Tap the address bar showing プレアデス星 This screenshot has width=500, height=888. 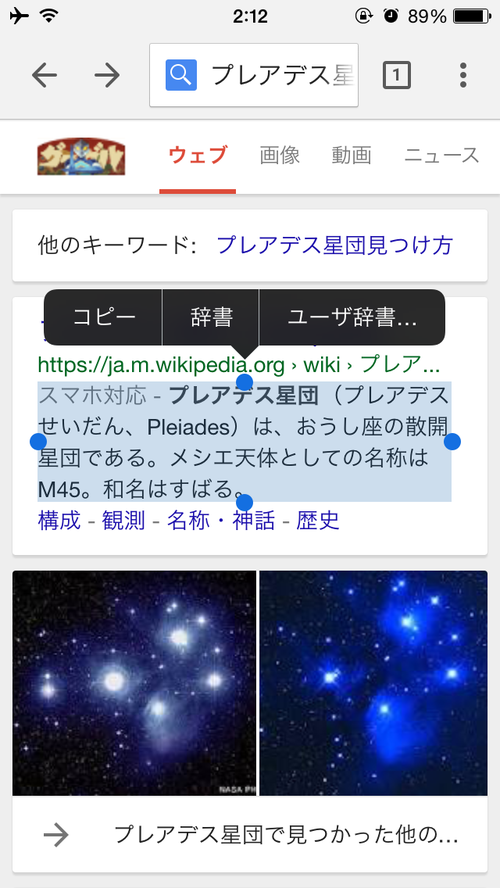click(x=254, y=75)
